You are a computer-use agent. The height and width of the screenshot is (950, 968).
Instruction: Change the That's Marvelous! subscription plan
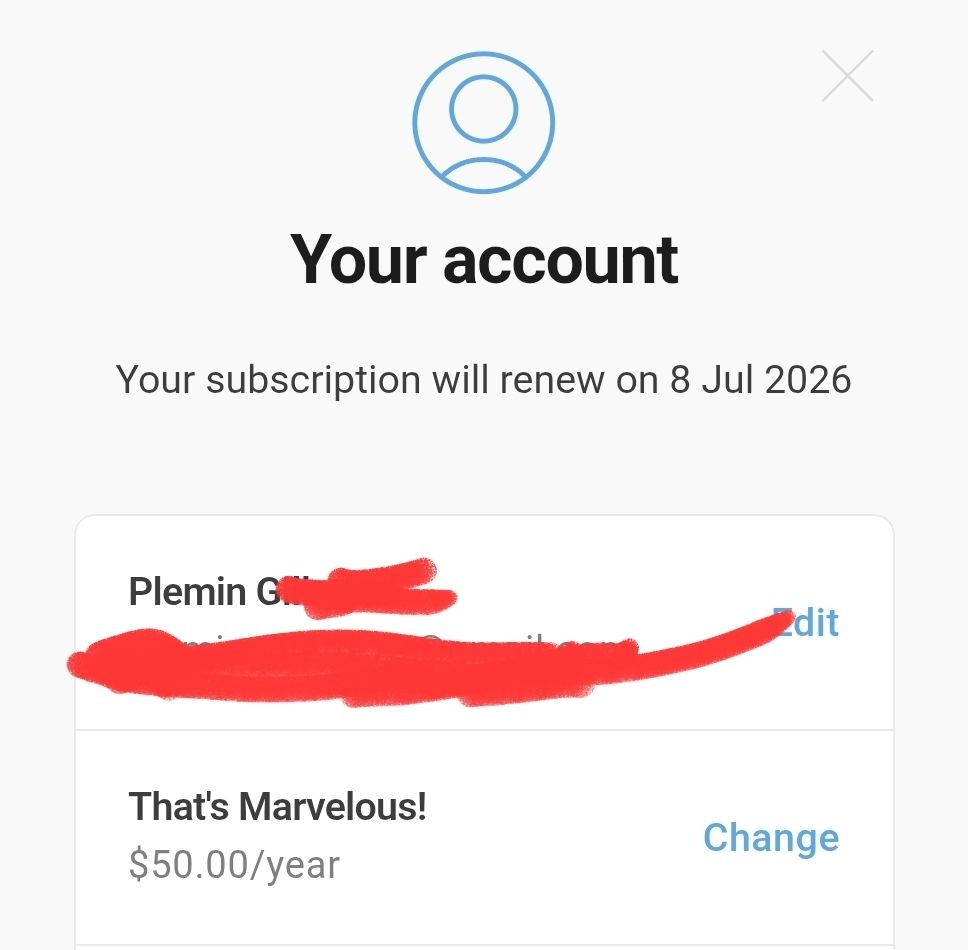click(x=770, y=837)
